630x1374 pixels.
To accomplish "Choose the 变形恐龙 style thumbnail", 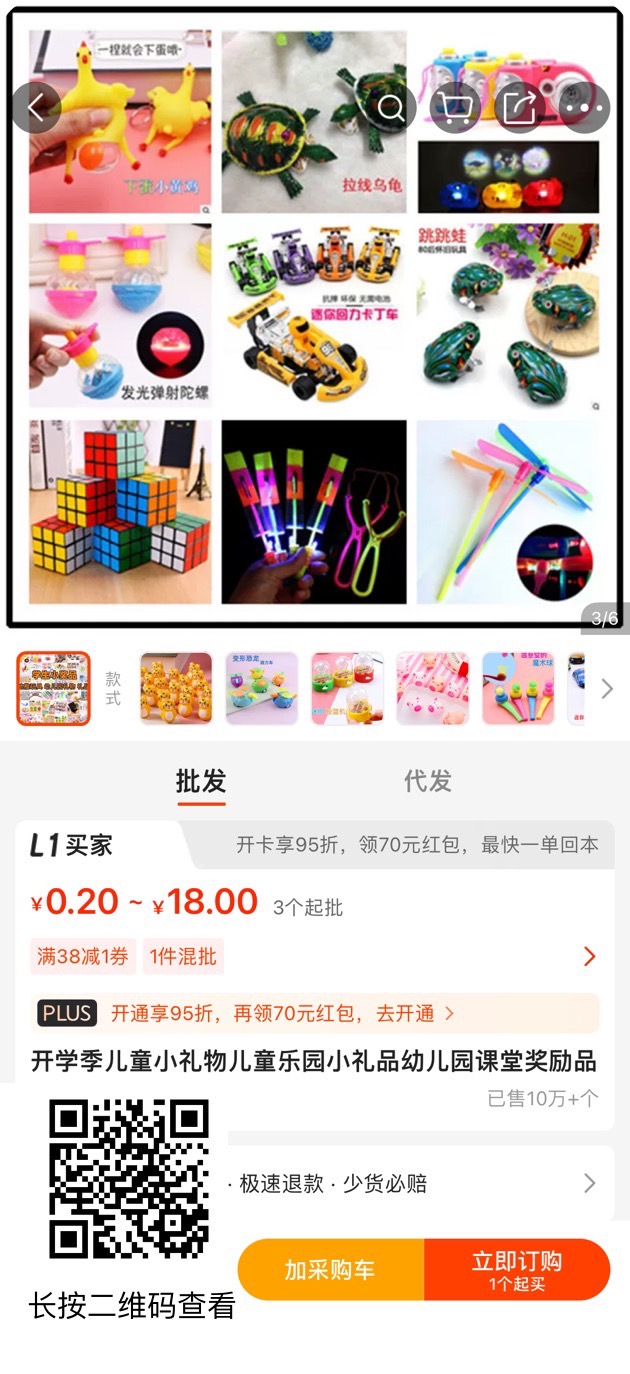I will (262, 688).
